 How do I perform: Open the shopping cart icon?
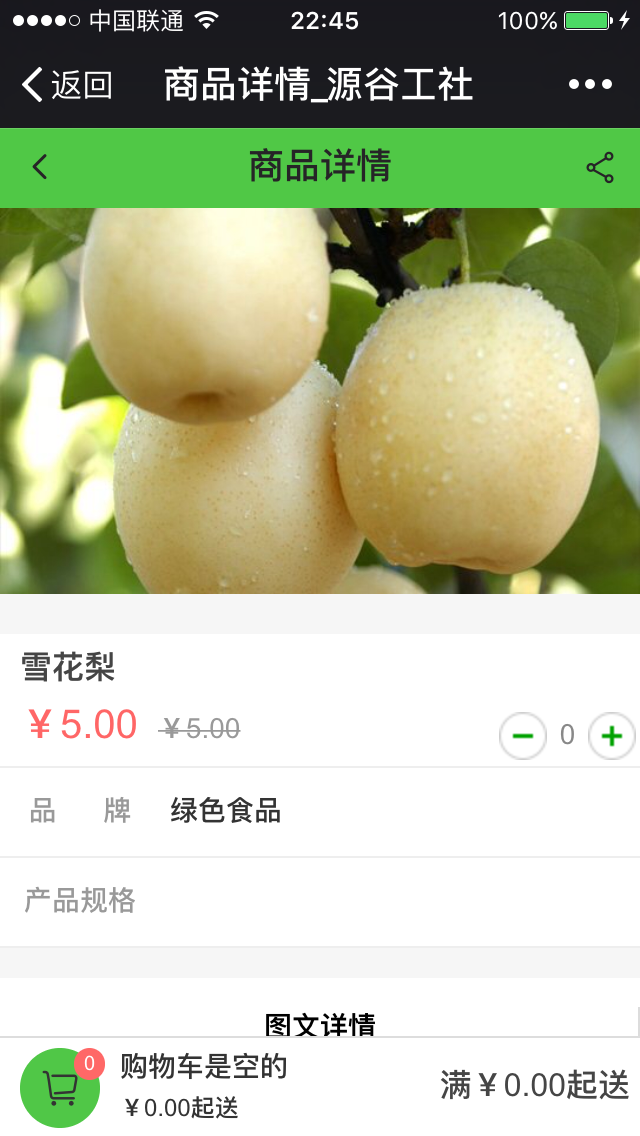[60, 1088]
